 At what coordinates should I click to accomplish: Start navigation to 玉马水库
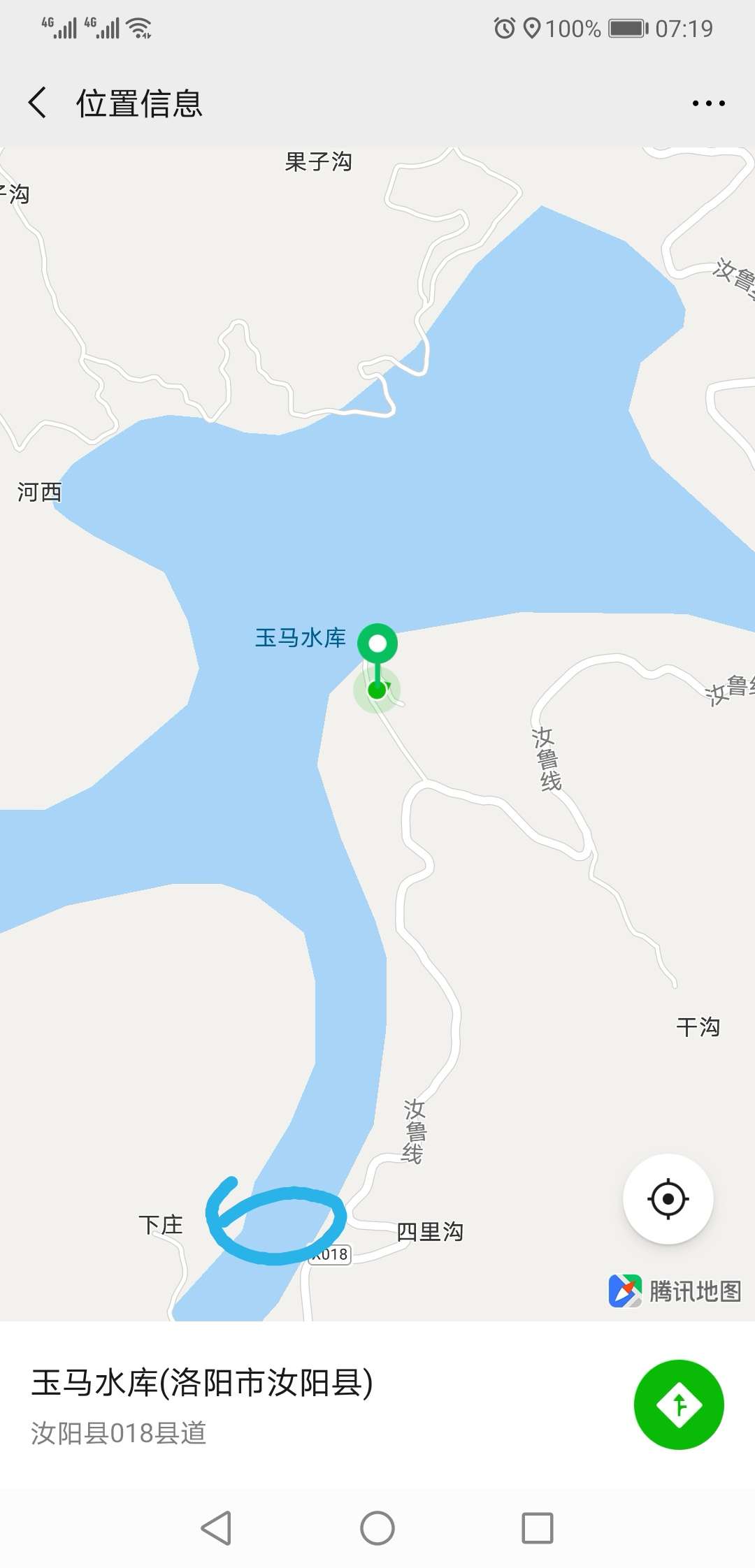[x=678, y=1404]
